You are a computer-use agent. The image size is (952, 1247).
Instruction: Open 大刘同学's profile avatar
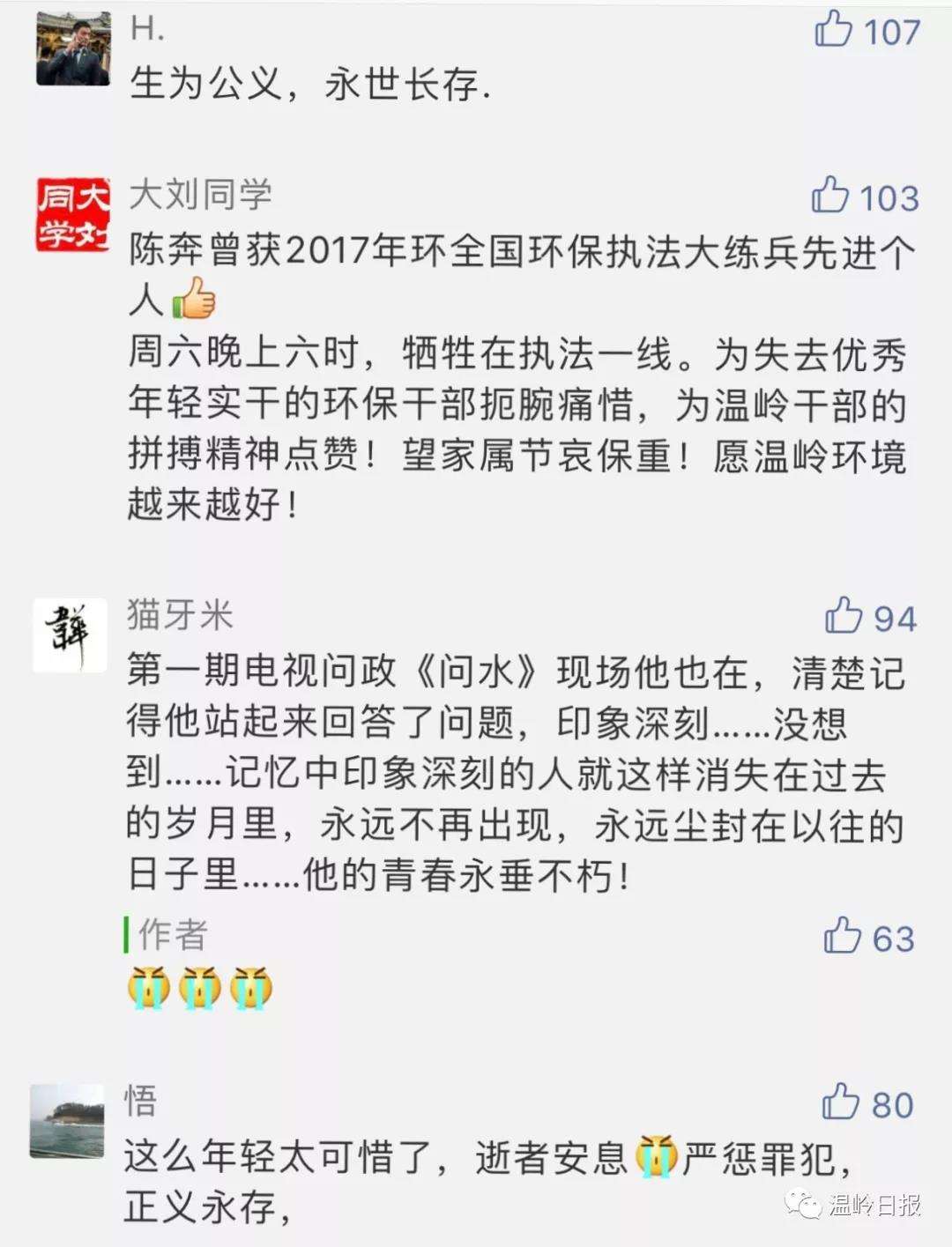73,214
